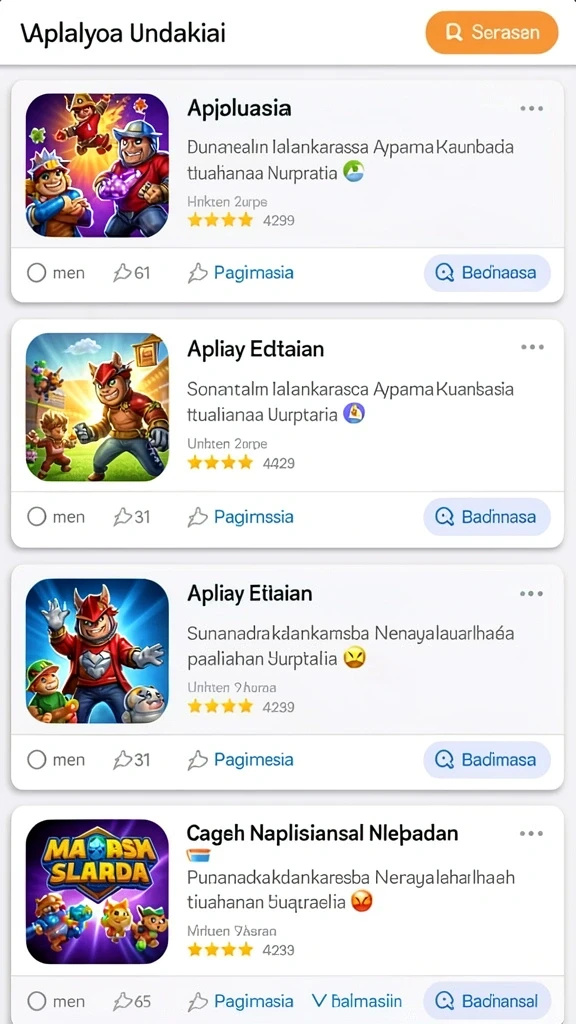The width and height of the screenshot is (576, 1024).
Task: Like the Apjoluasia app showing 61 likes
Action: [x=131, y=273]
